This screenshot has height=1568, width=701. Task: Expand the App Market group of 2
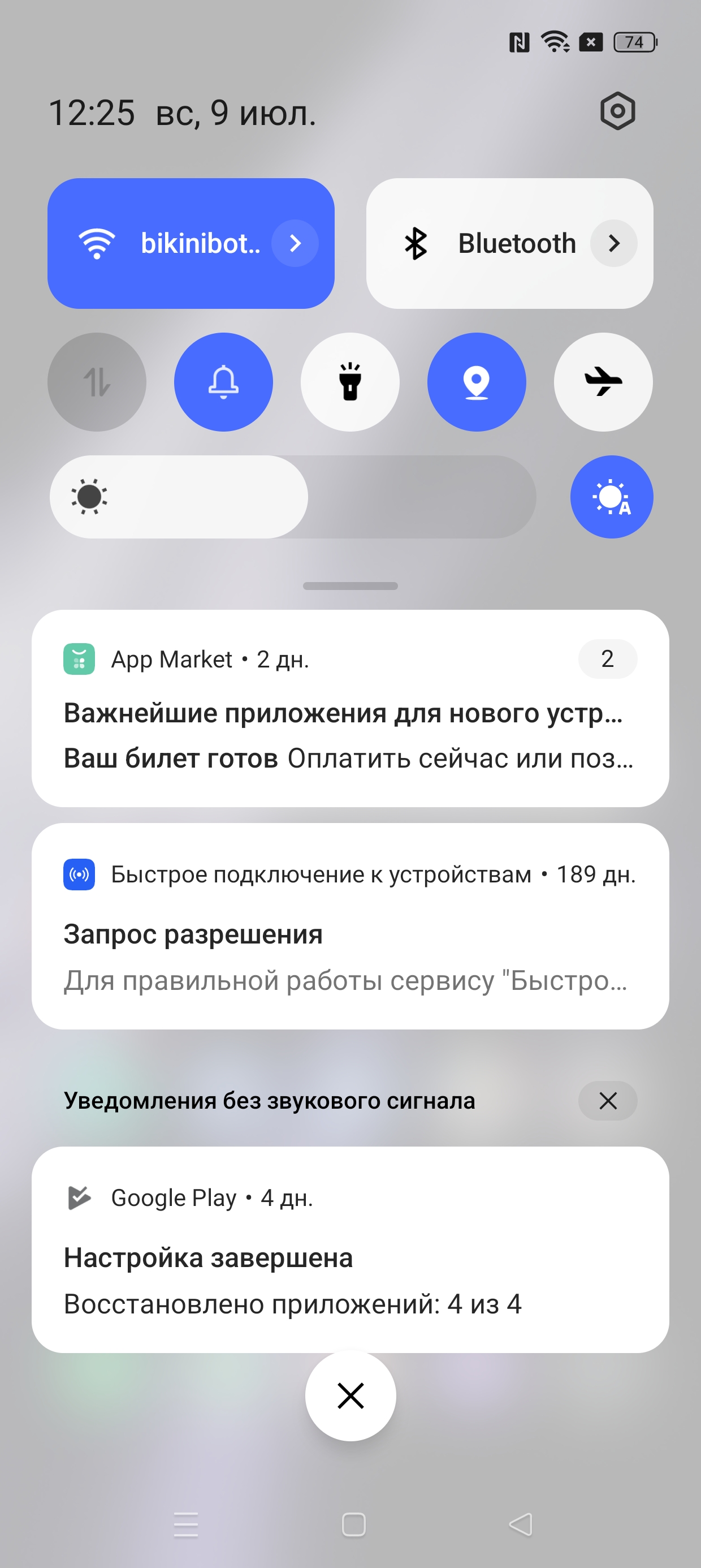tap(607, 658)
